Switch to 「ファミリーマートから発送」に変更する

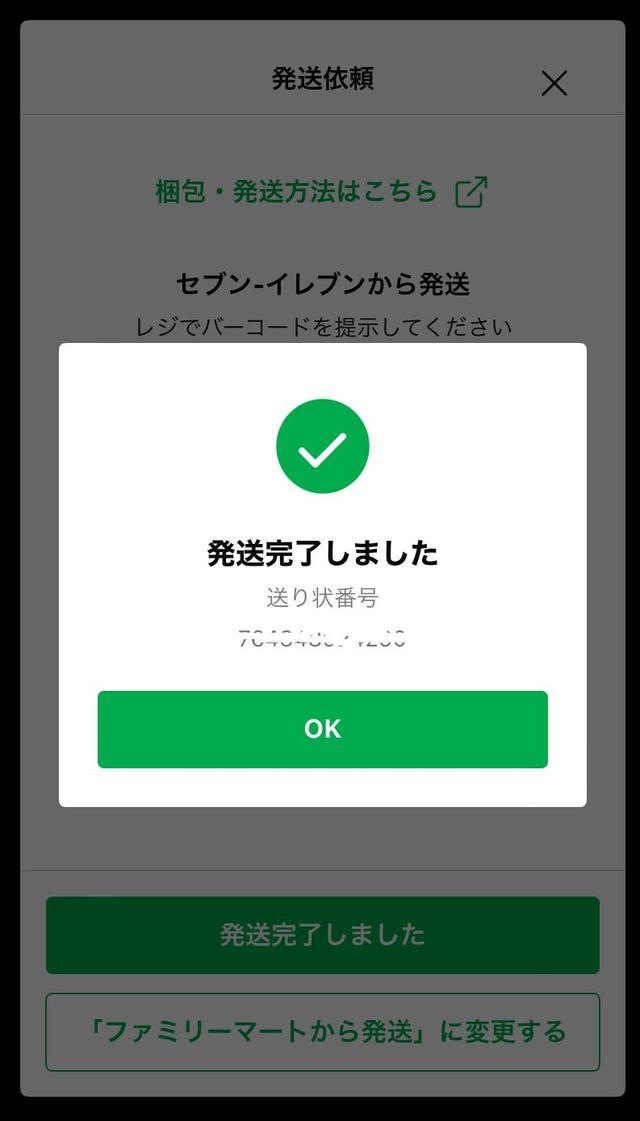pos(322,1031)
